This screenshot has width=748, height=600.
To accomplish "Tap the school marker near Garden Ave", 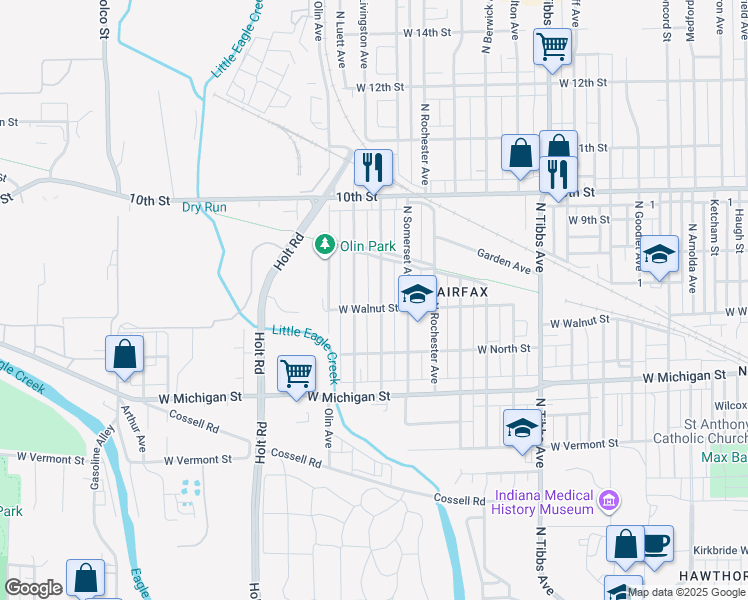I will click(659, 255).
